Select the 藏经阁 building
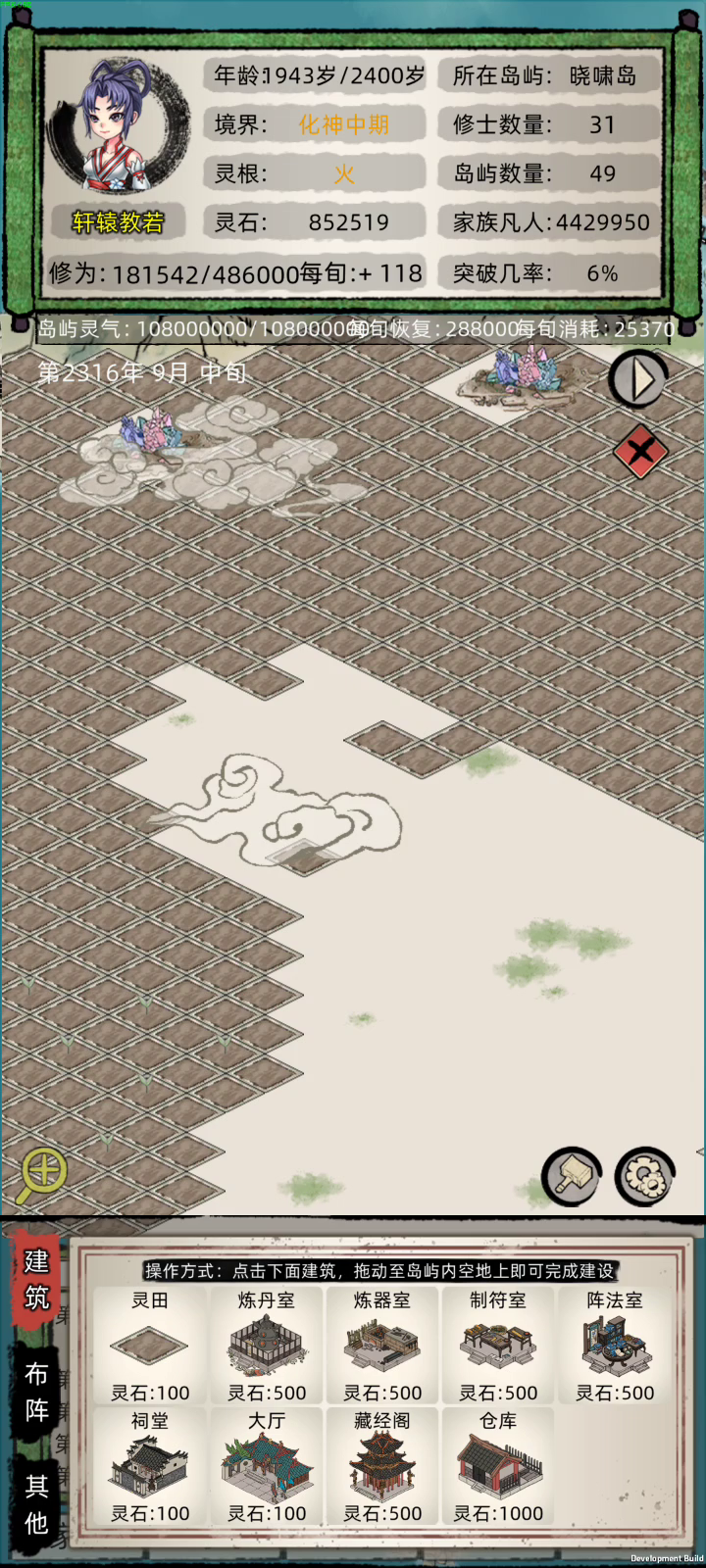Image resolution: width=706 pixels, height=1568 pixels. pos(382,1467)
